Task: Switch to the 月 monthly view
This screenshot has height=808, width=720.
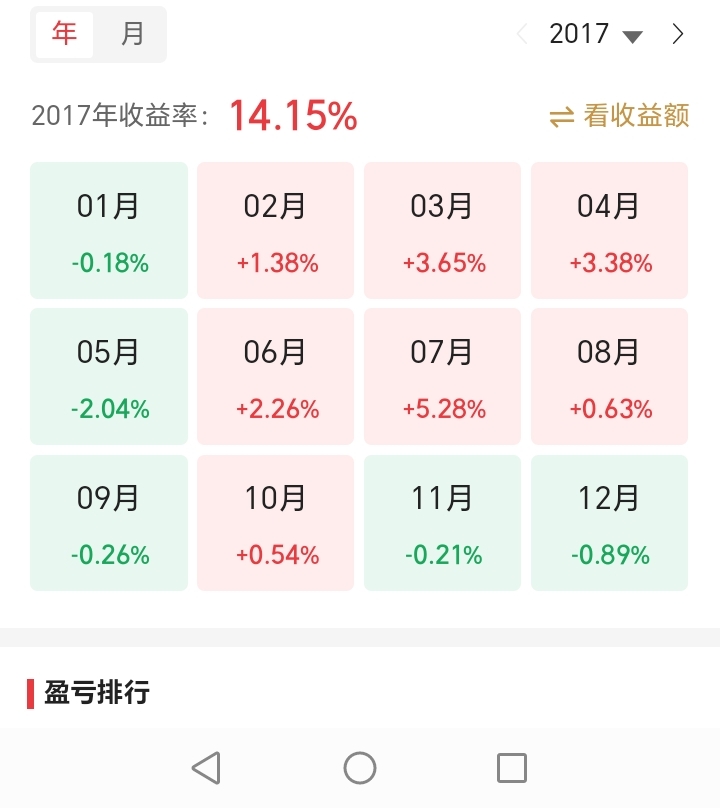Action: tap(132, 34)
